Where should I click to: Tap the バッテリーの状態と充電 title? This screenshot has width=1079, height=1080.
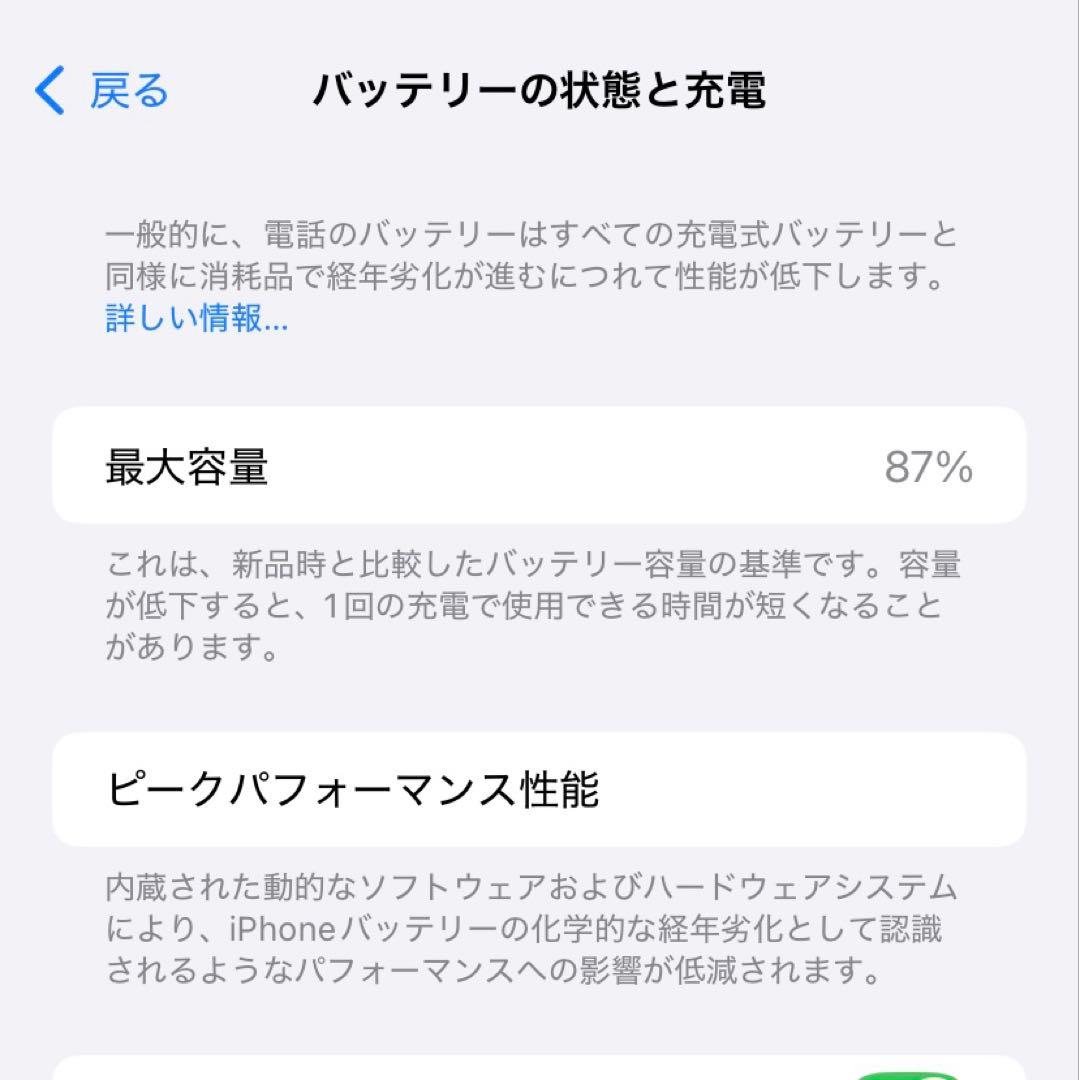tap(540, 88)
